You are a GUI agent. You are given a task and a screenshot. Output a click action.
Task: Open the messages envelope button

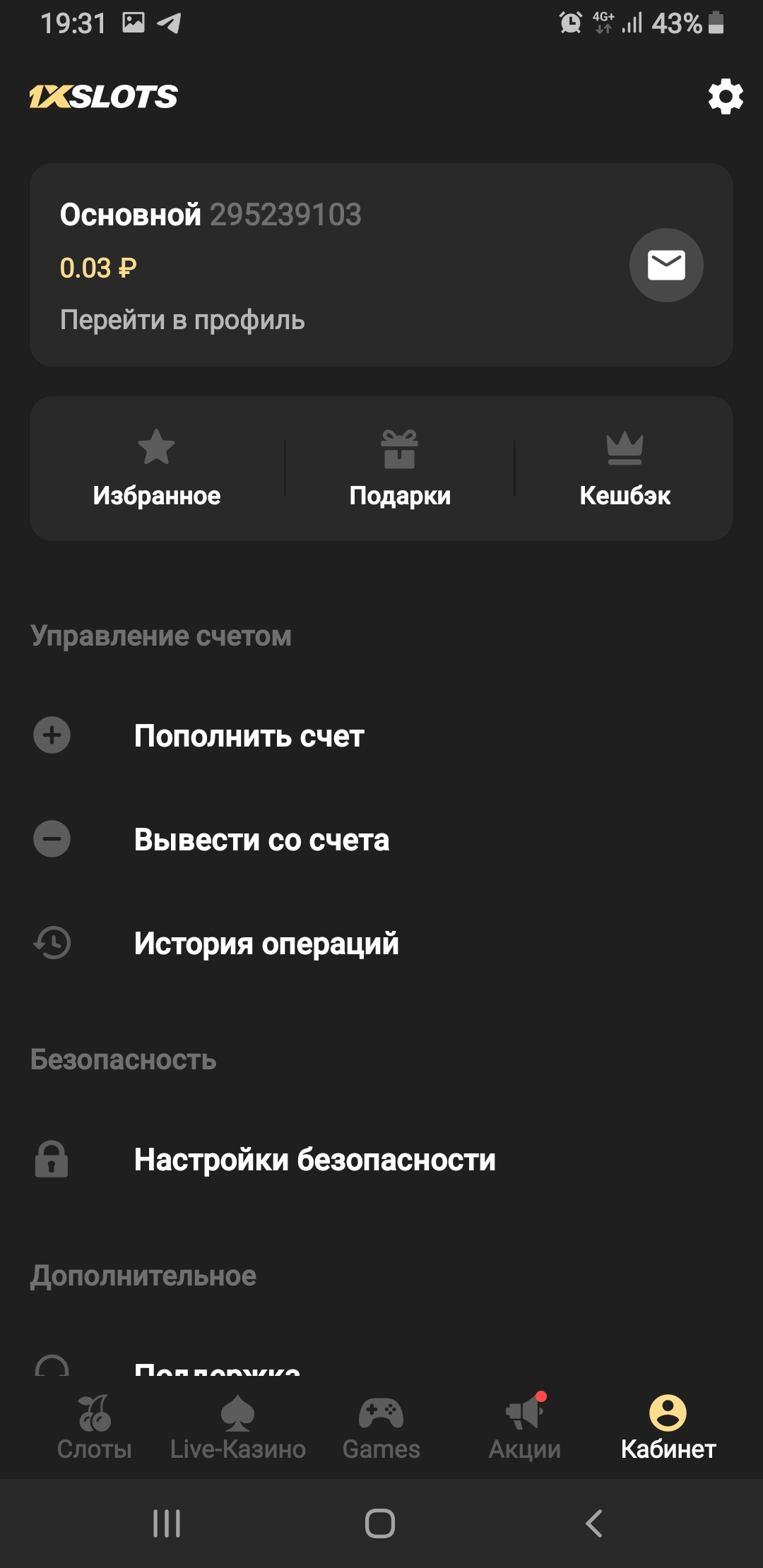[666, 266]
